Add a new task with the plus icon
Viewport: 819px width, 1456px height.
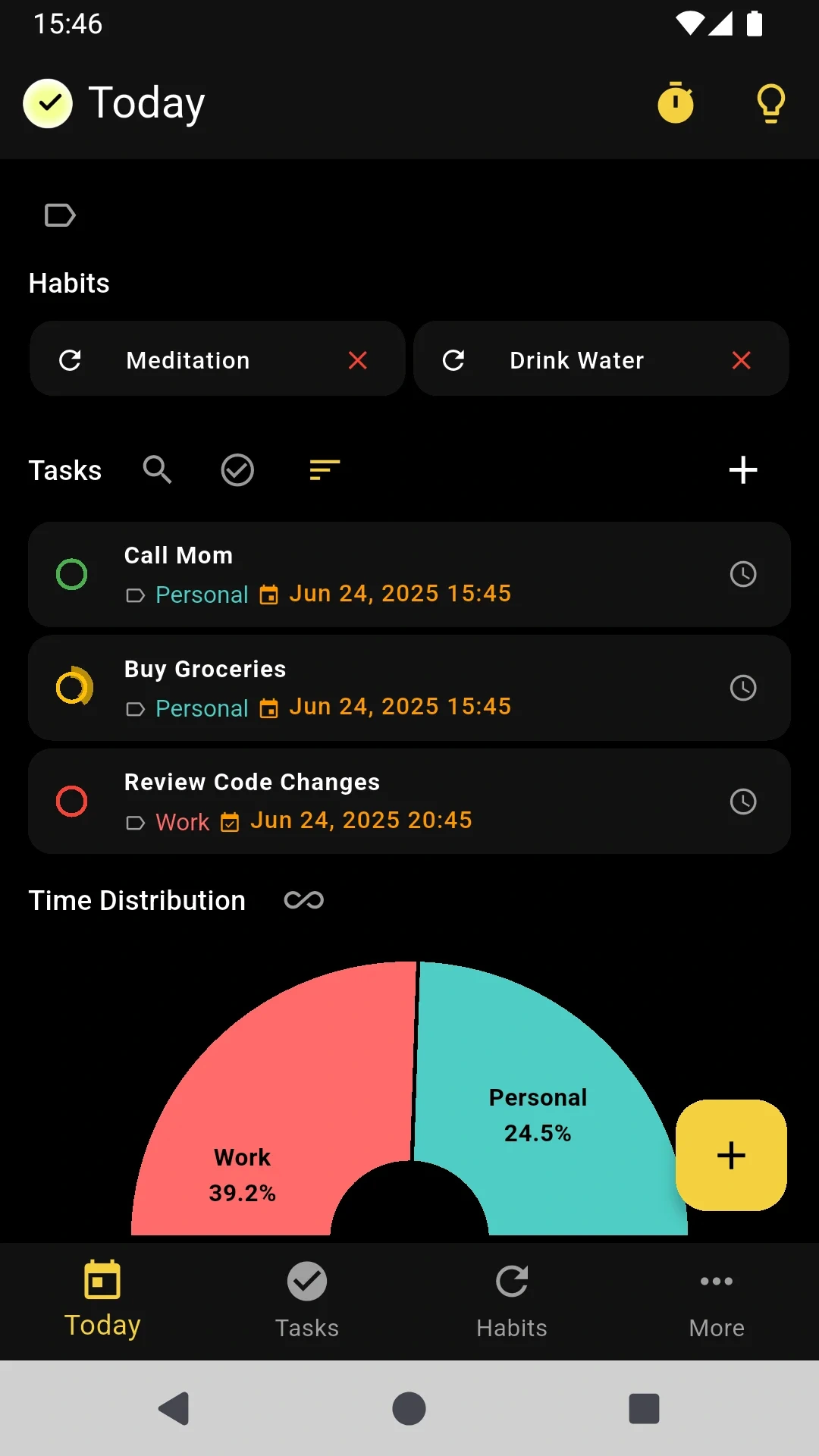pos(743,470)
